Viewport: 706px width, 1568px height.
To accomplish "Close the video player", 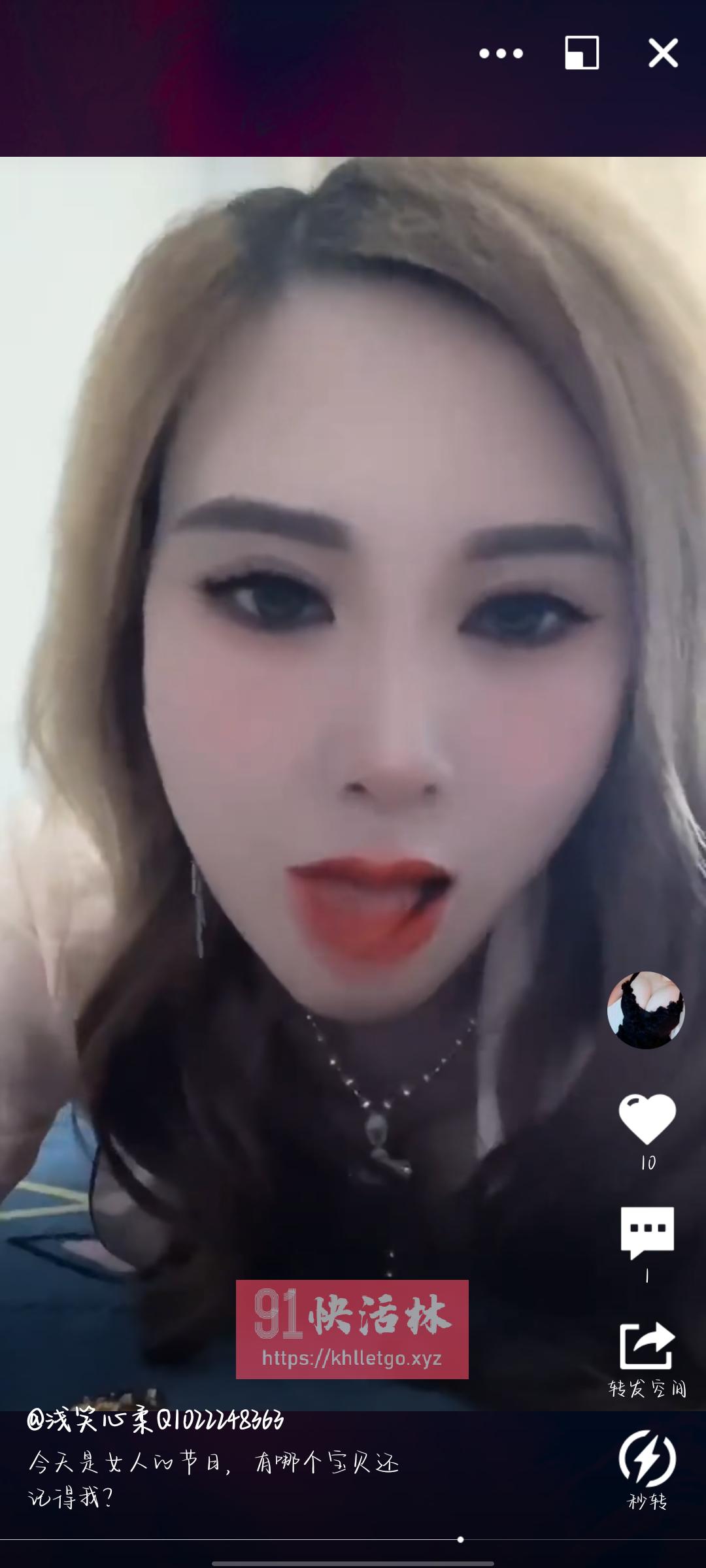I will 663,53.
